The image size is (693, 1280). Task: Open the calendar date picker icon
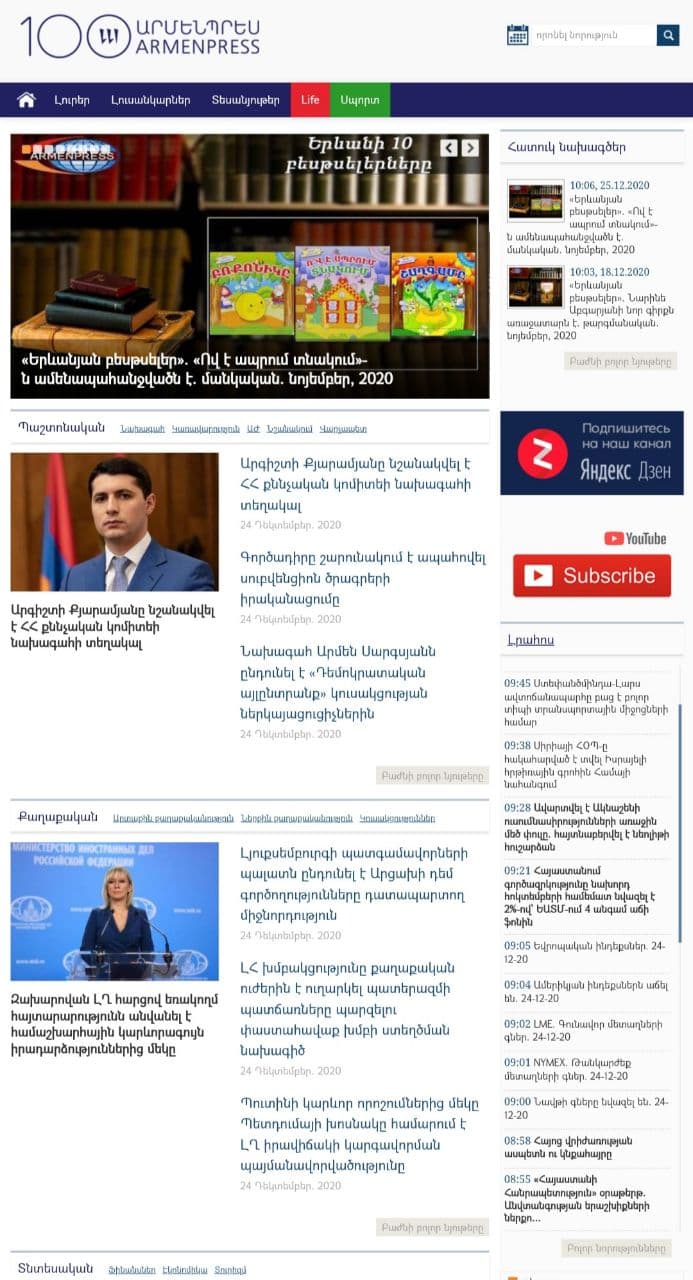pyautogui.click(x=517, y=35)
